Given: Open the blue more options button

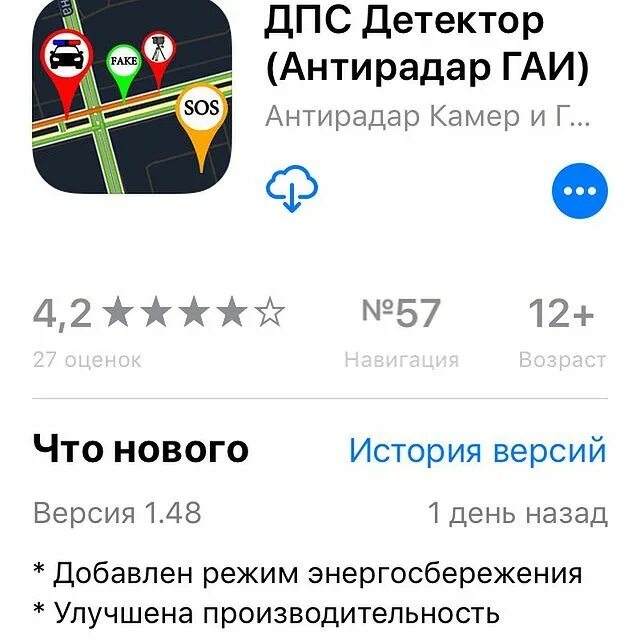Looking at the screenshot, I should tap(580, 190).
